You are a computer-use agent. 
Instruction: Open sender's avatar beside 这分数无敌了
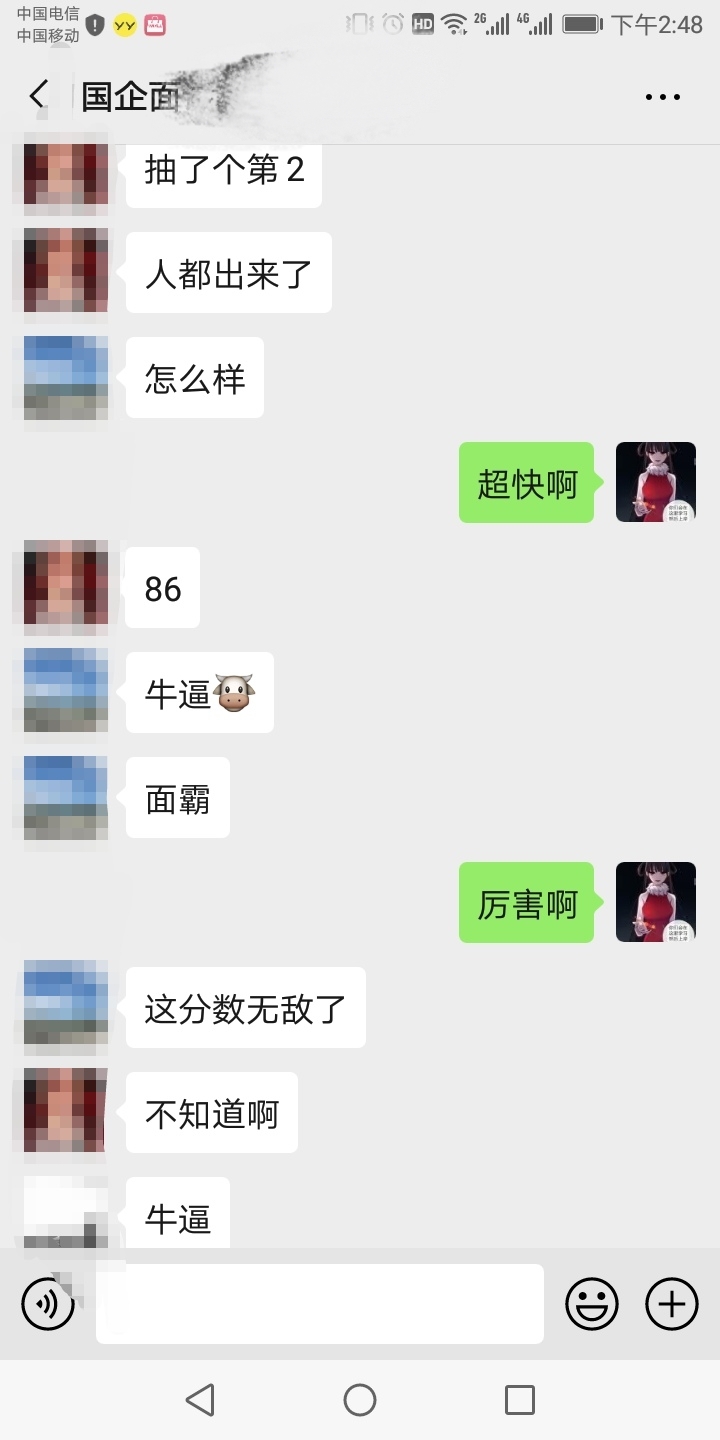[x=66, y=1006]
